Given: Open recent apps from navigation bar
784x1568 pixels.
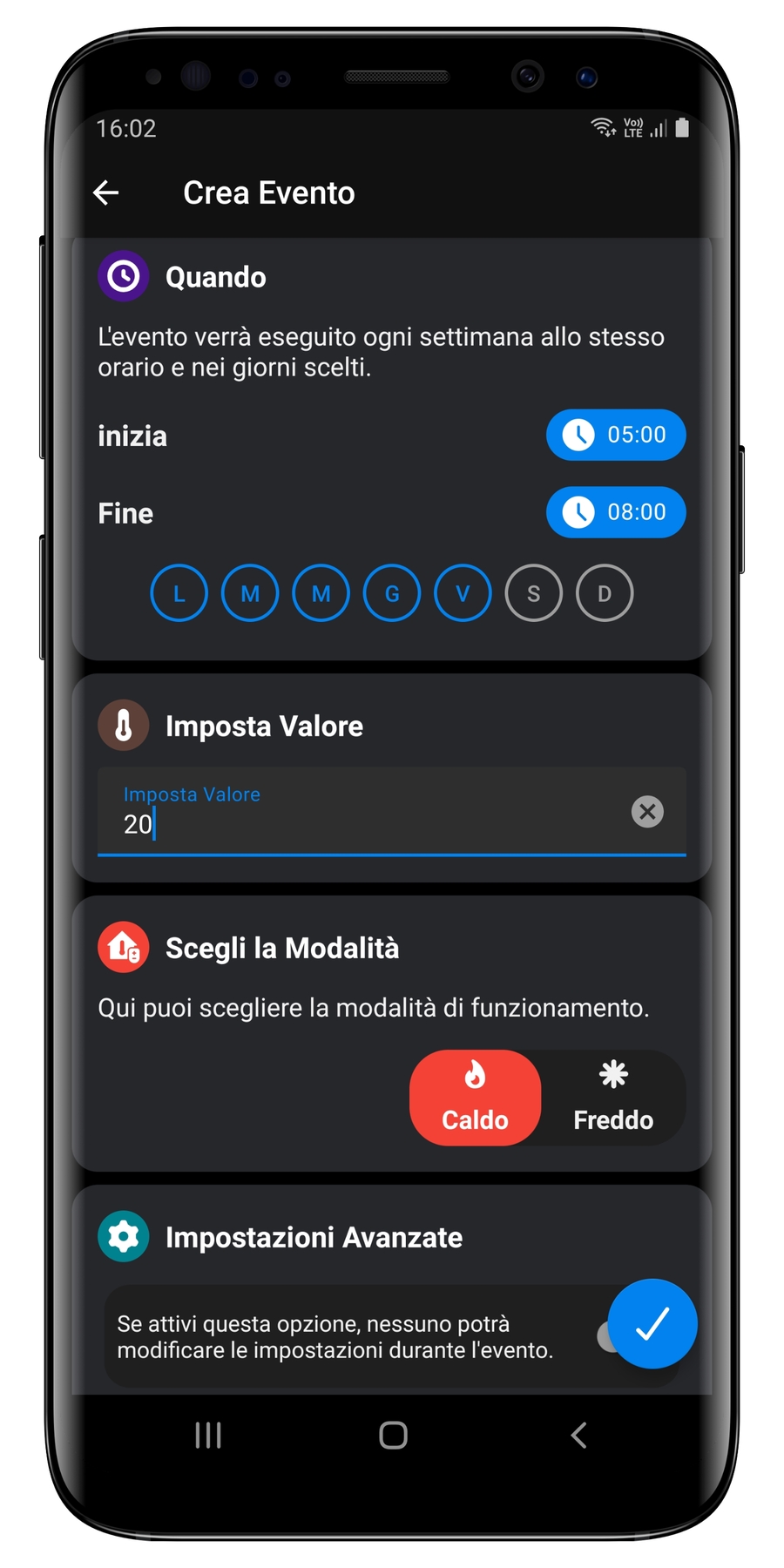Looking at the screenshot, I should 208,1435.
